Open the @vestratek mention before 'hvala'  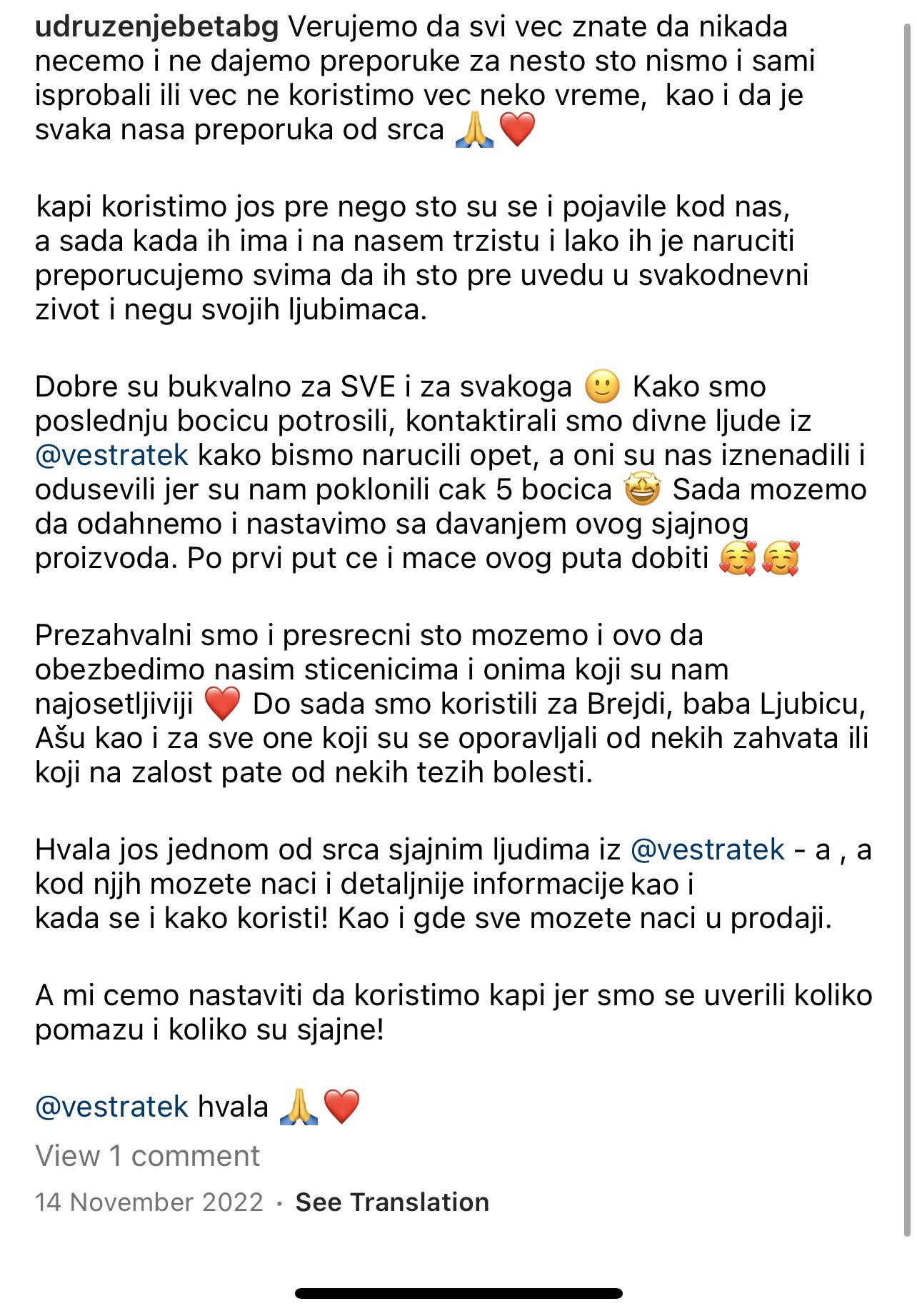(111, 1107)
